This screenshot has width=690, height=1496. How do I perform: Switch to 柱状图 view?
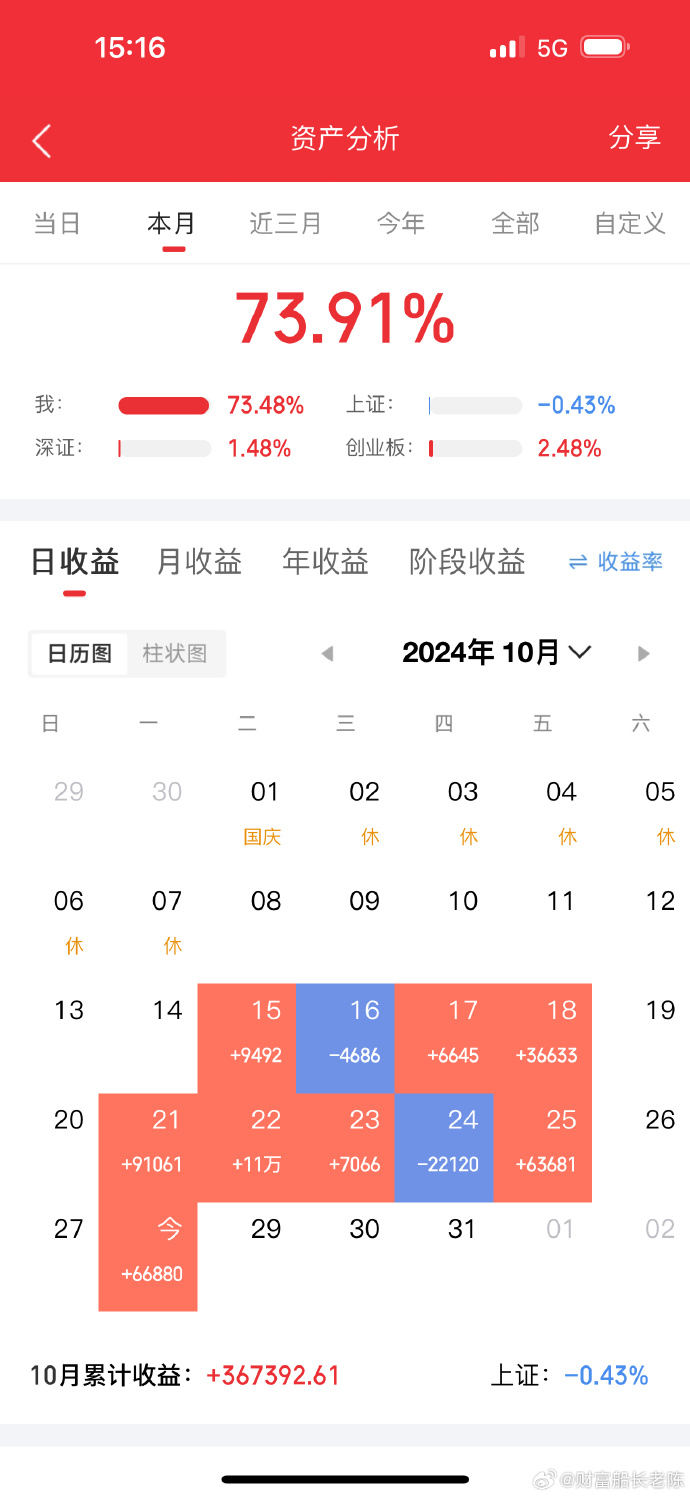click(x=175, y=654)
